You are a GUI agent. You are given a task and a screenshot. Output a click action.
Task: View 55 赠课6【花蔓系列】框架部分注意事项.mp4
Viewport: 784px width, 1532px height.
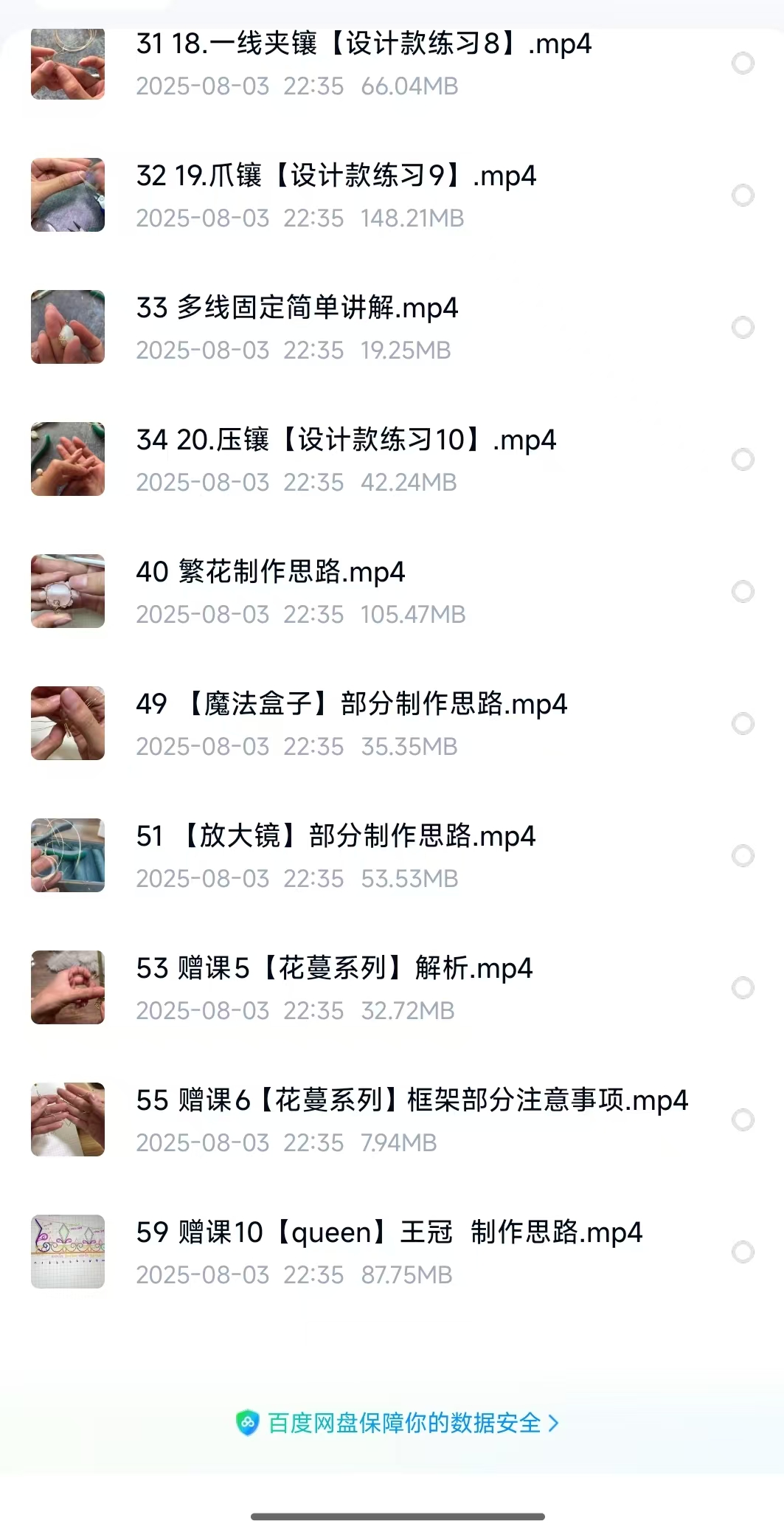click(x=412, y=1100)
